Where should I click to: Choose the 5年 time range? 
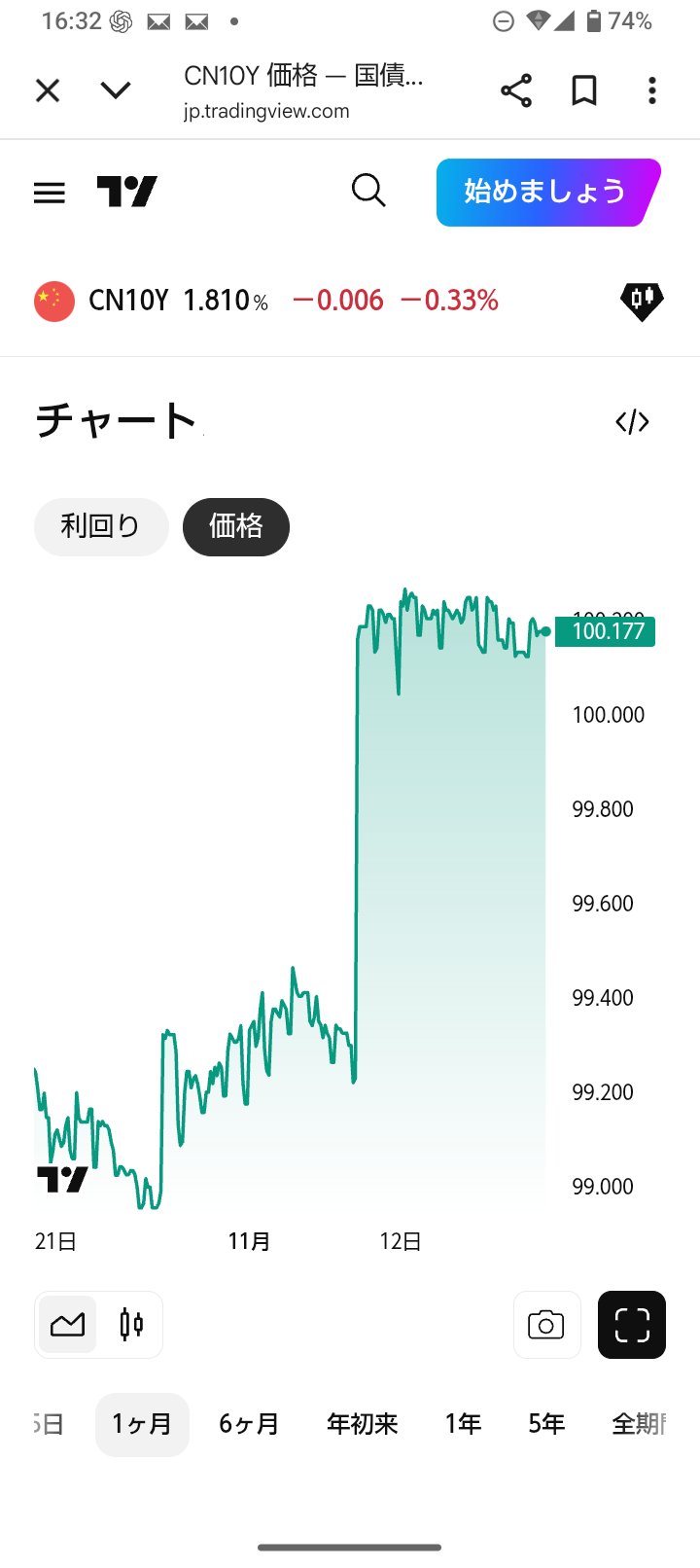(x=546, y=1424)
